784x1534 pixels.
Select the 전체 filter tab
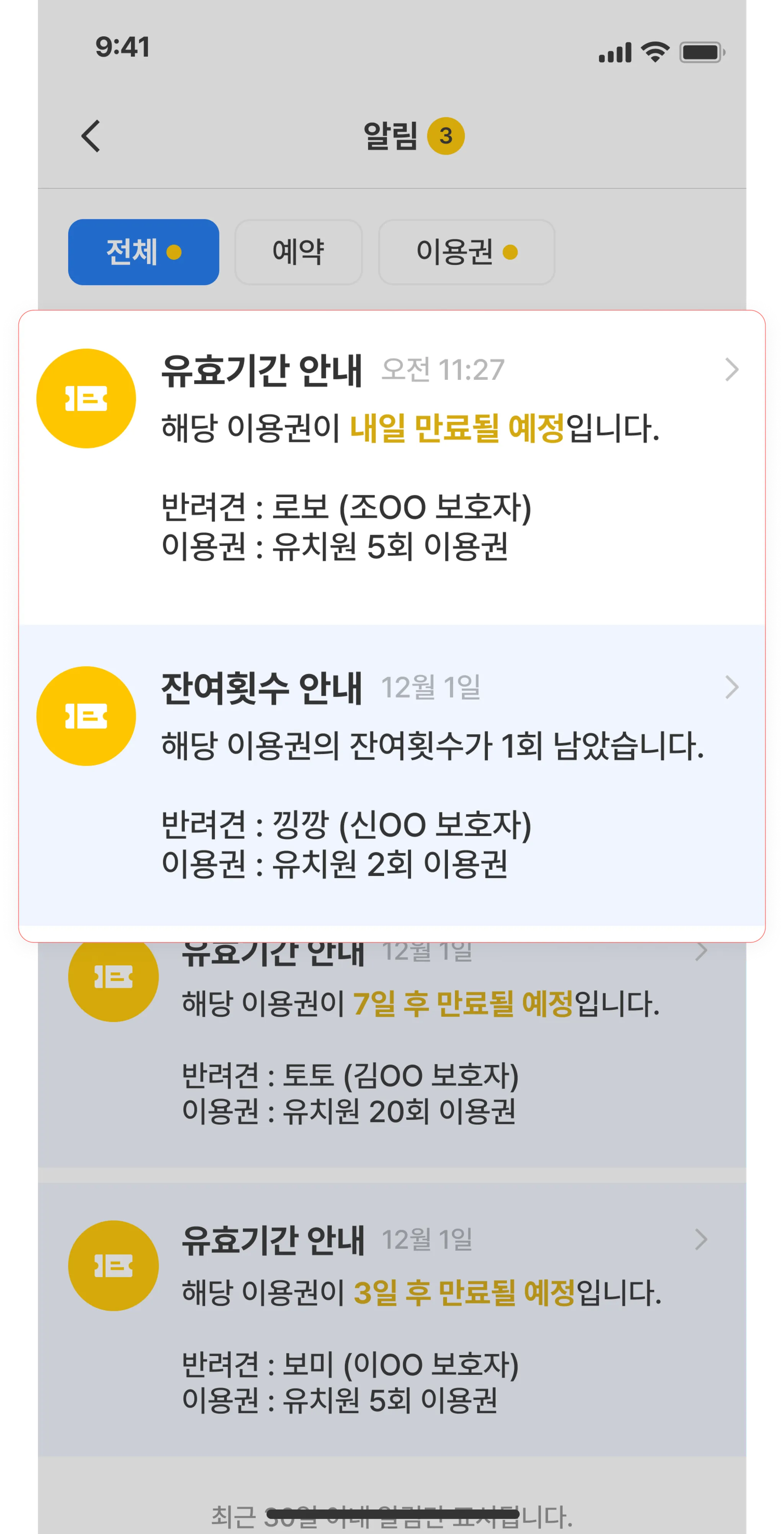coord(144,252)
